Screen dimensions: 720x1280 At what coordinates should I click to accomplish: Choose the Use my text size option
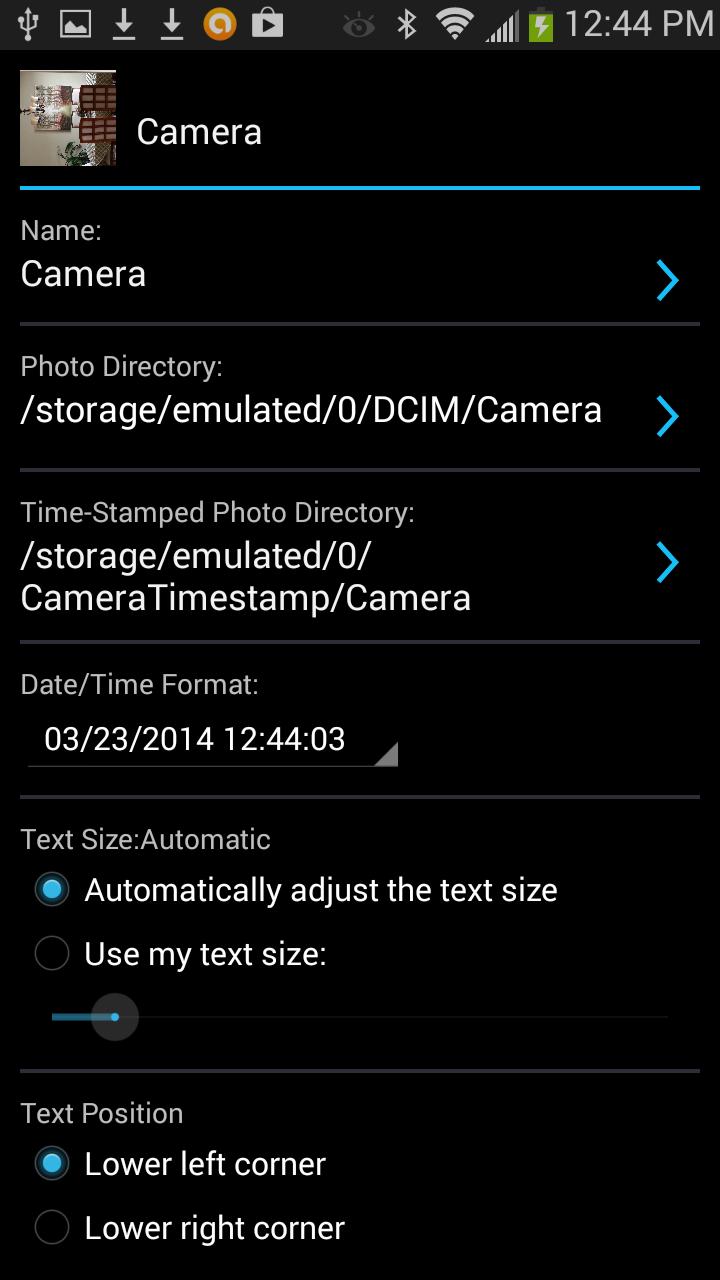52,954
